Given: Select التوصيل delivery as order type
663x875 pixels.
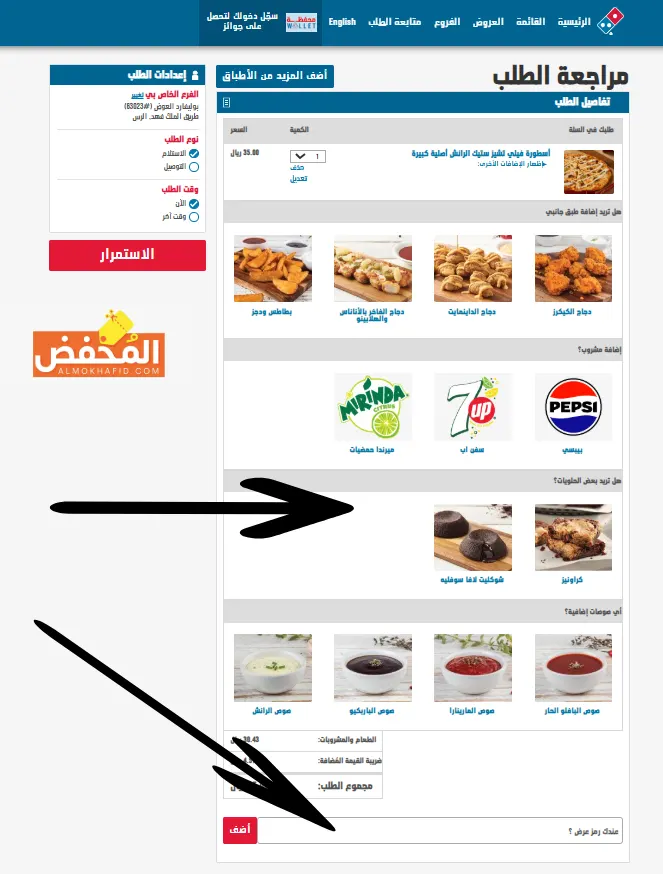Looking at the screenshot, I should point(194,167).
